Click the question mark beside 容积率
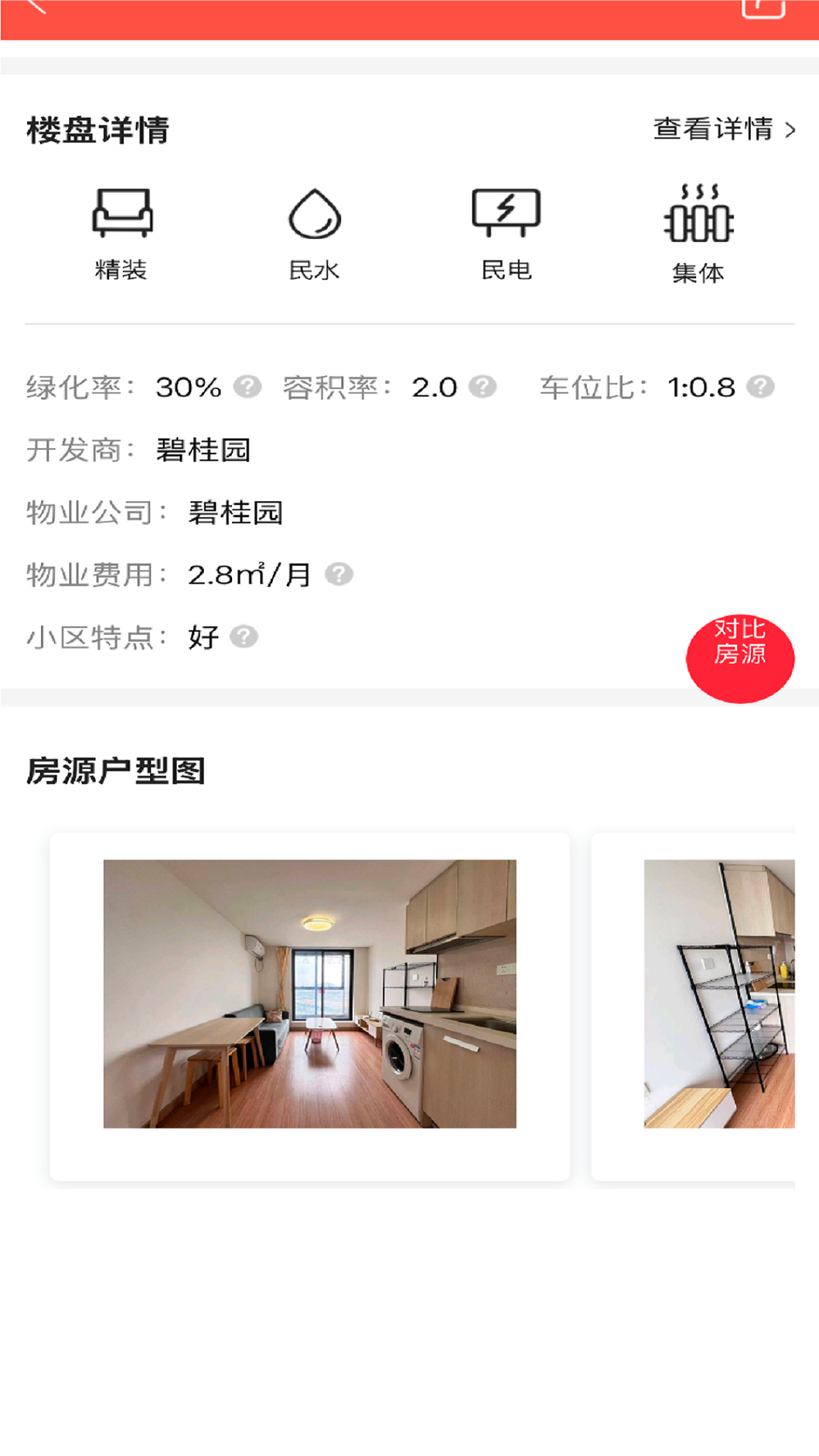Viewport: 819px width, 1456px height. 483,388
